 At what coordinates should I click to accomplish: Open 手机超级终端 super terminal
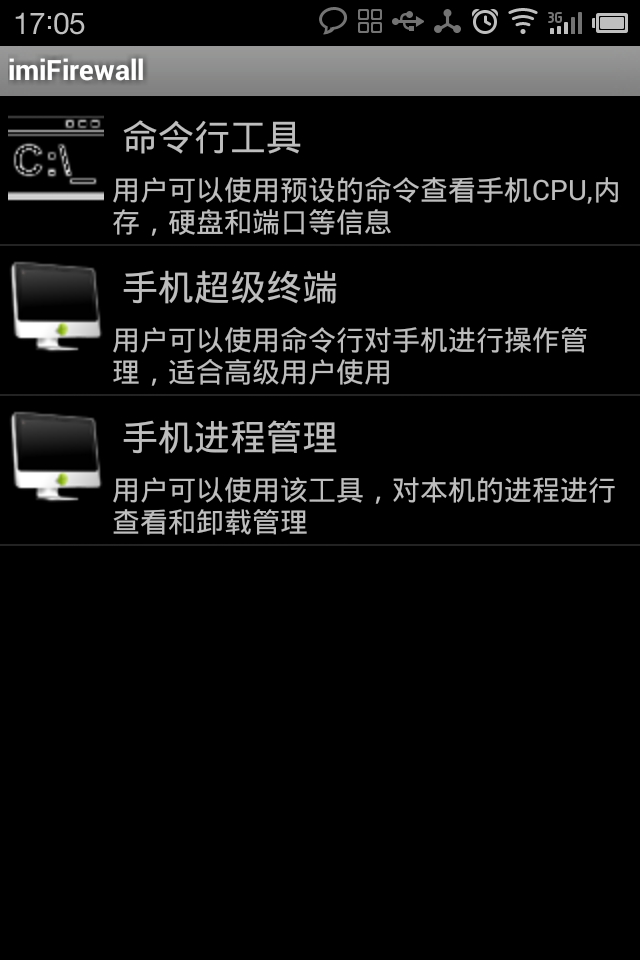pyautogui.click(x=320, y=322)
